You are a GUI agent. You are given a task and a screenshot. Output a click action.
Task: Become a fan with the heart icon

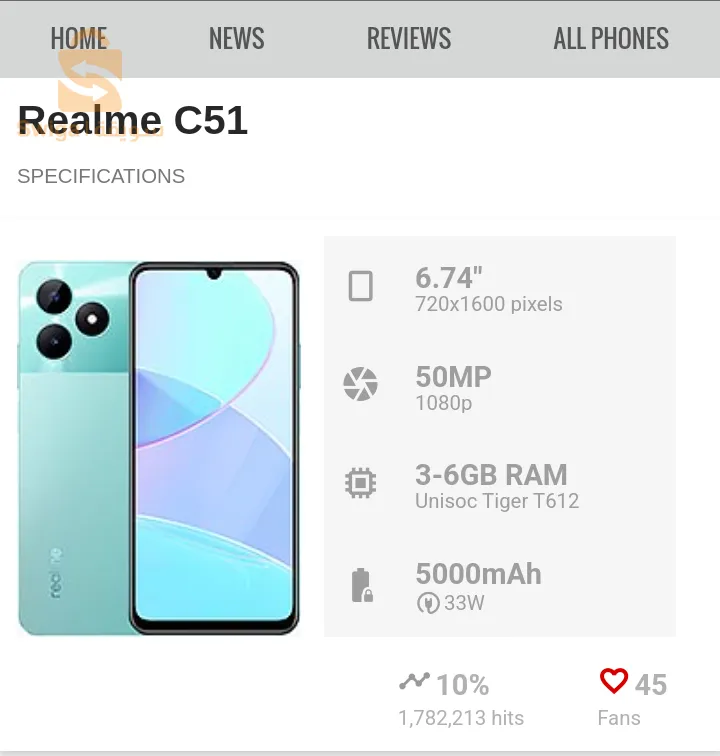(x=614, y=682)
